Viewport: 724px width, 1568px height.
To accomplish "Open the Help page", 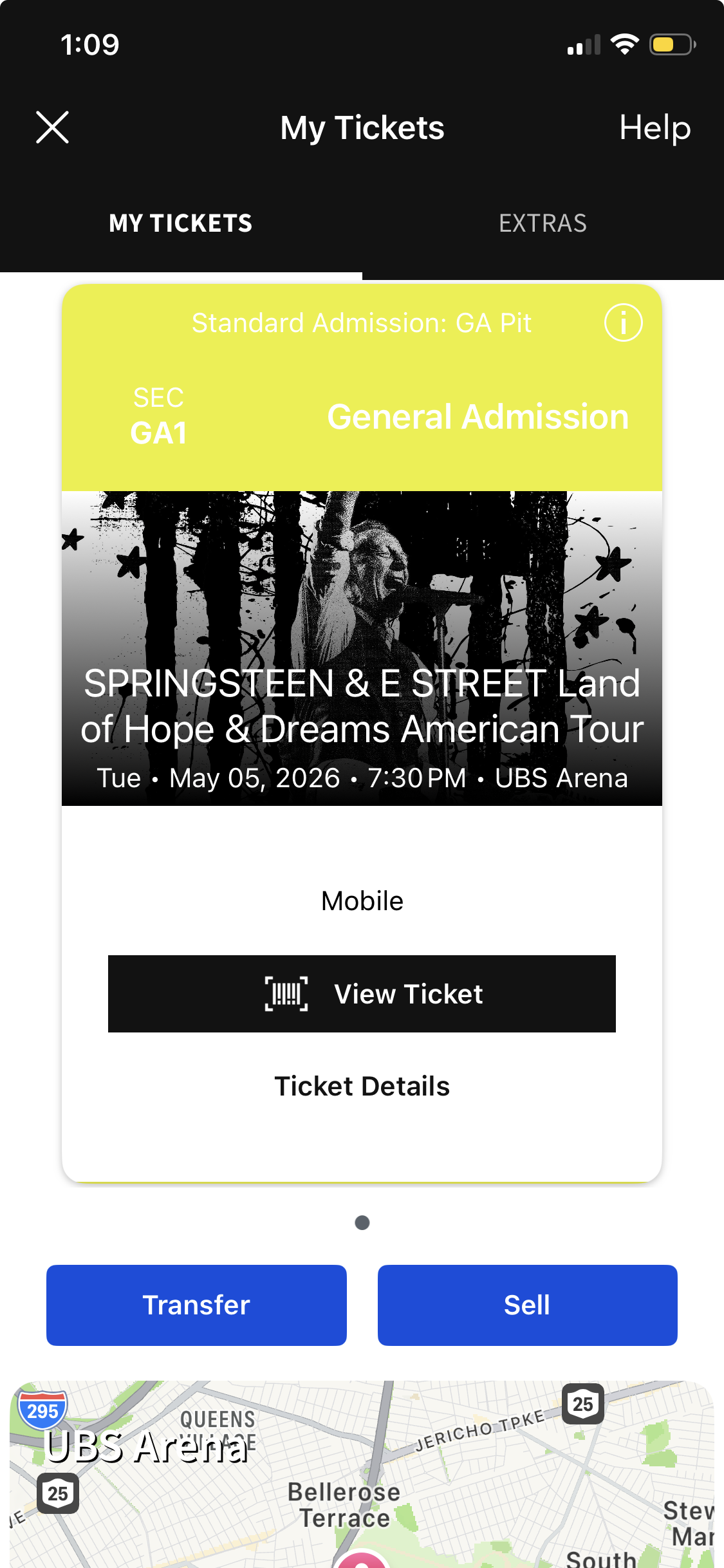I will (654, 127).
